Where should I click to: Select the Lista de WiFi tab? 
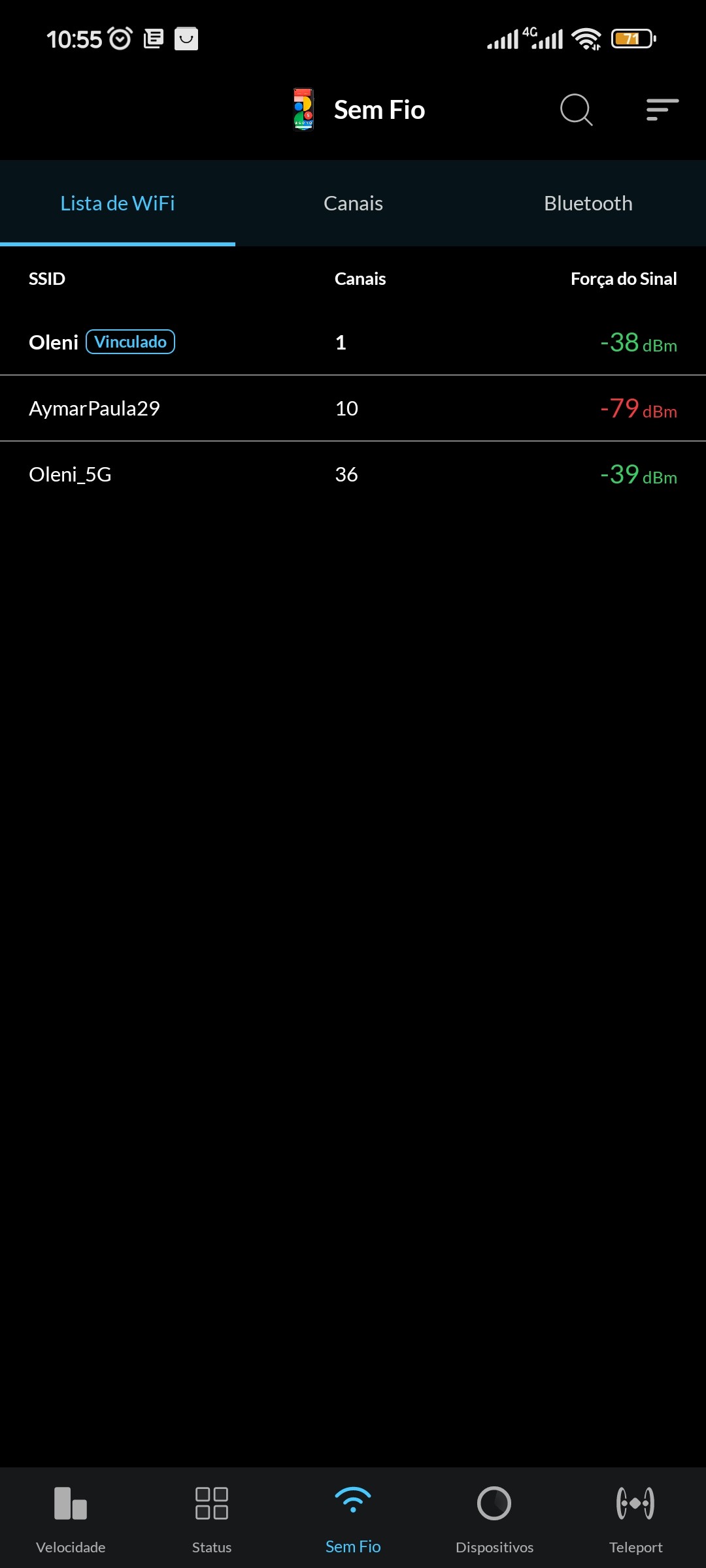118,203
